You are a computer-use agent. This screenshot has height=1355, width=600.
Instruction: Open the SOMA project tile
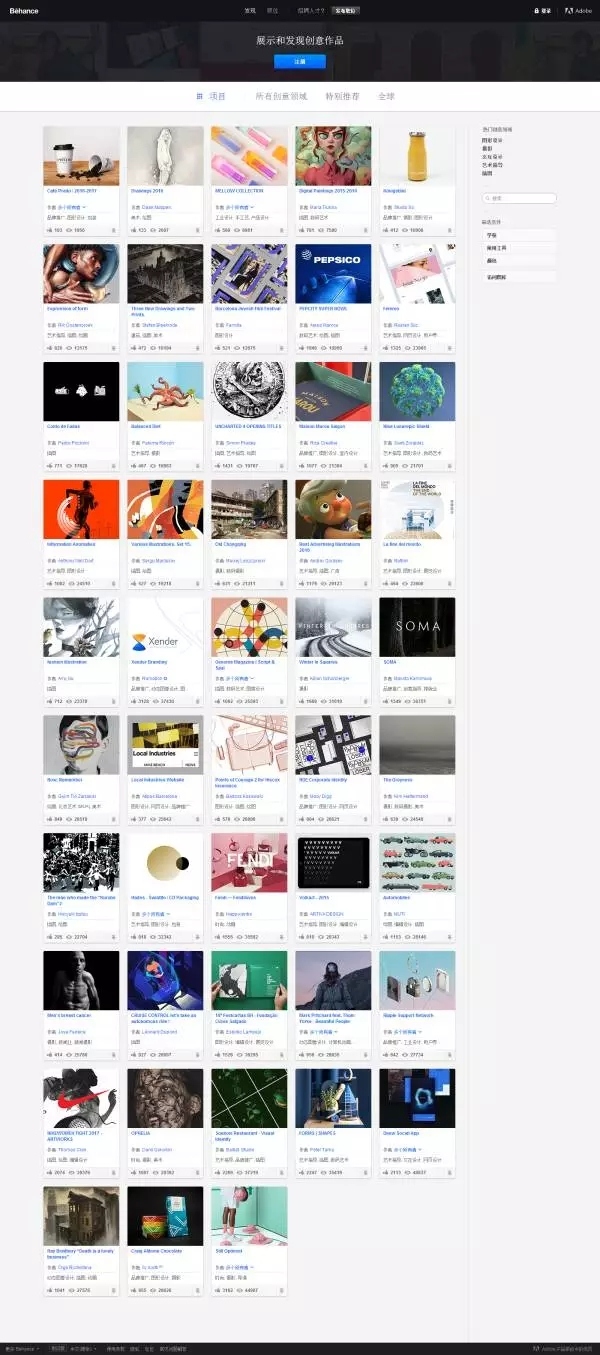pyautogui.click(x=417, y=626)
